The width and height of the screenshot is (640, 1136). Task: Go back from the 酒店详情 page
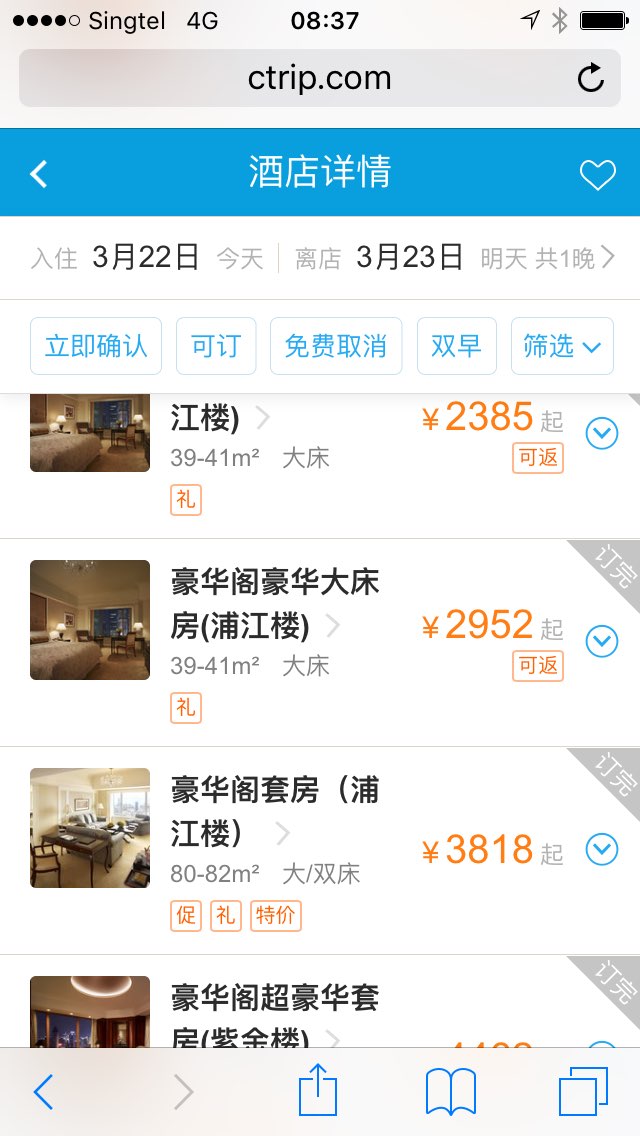pos(39,174)
